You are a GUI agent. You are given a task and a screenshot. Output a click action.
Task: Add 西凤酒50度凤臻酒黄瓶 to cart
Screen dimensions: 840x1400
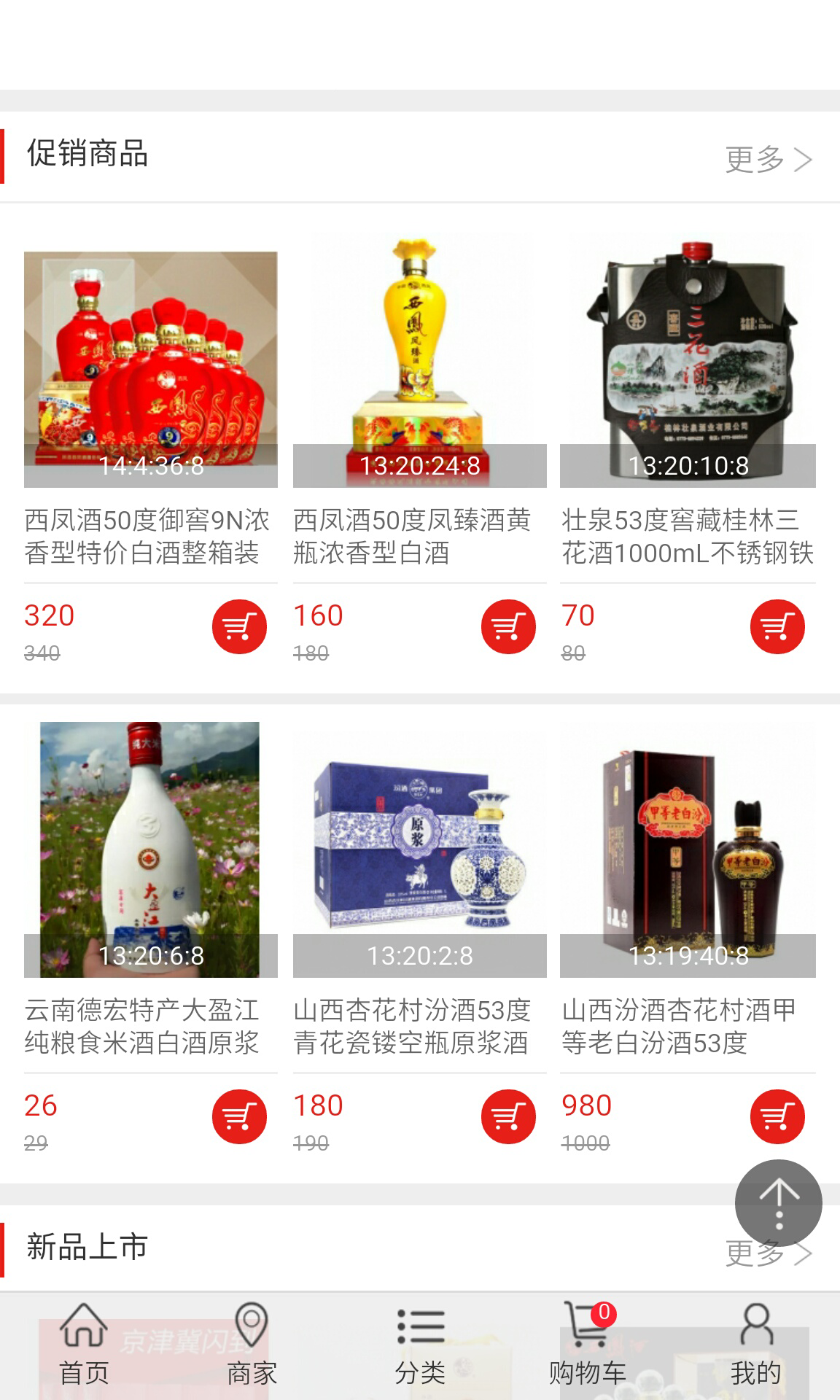(x=508, y=626)
